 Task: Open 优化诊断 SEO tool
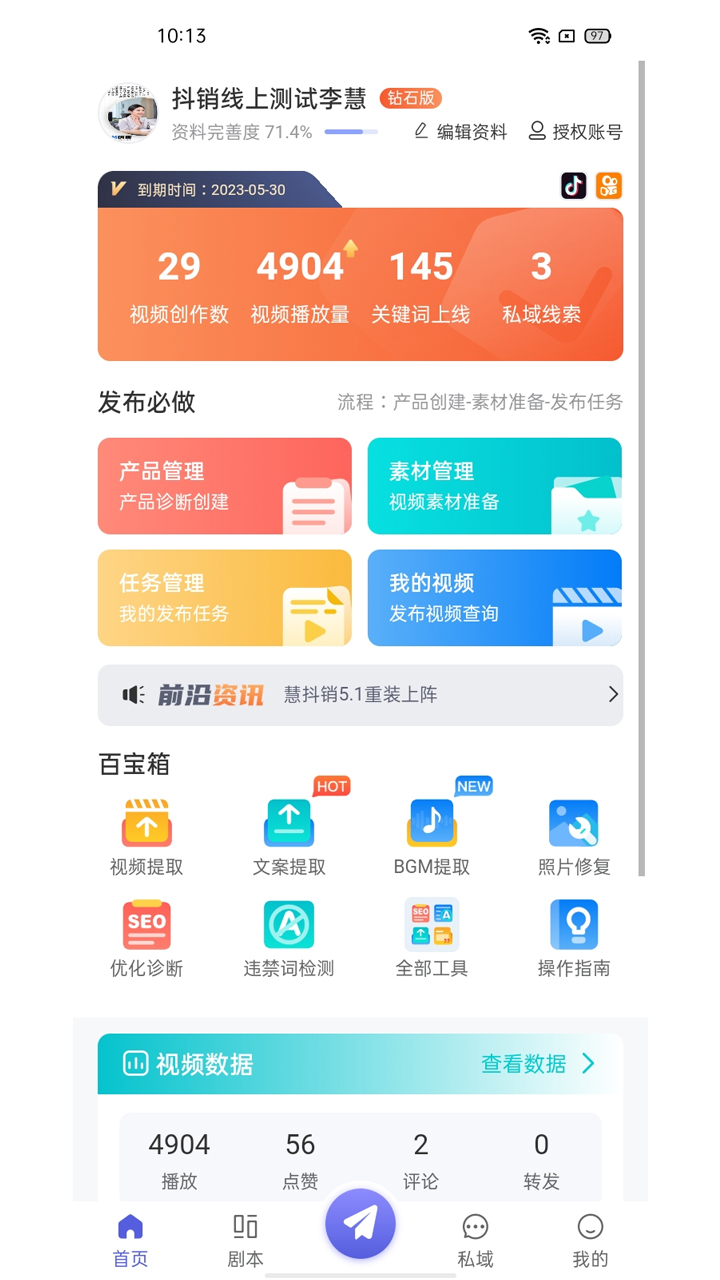(x=147, y=938)
